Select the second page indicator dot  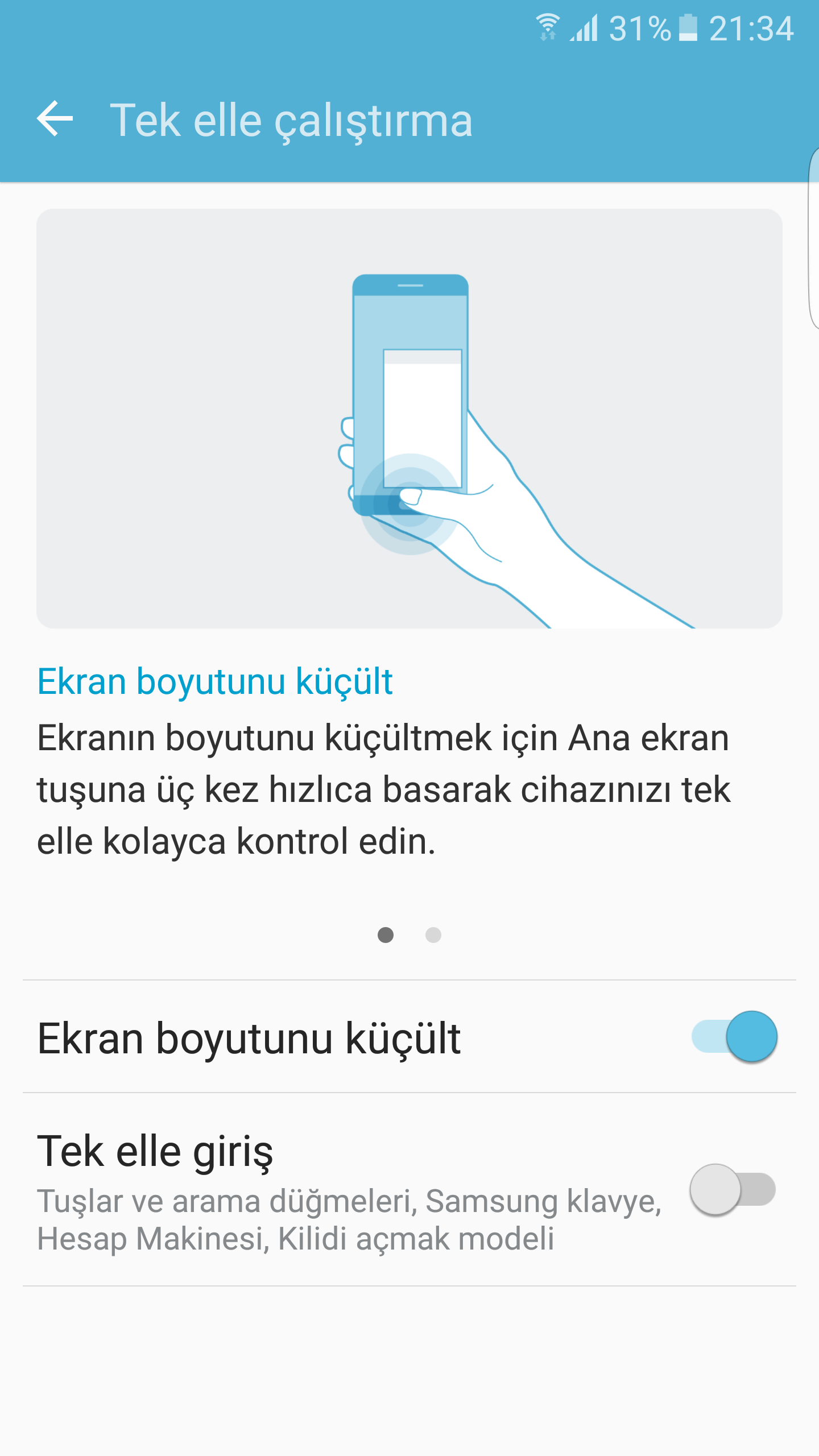[x=433, y=935]
